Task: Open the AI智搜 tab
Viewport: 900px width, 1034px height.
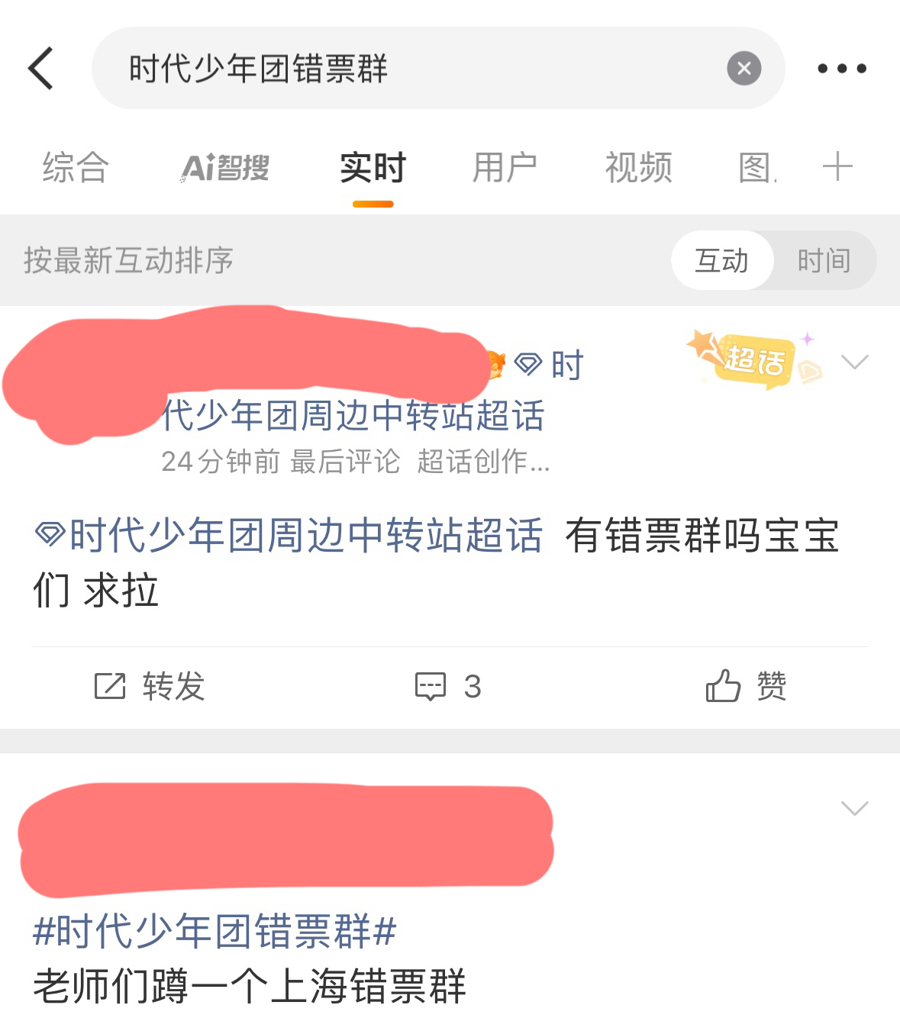Action: [x=225, y=168]
